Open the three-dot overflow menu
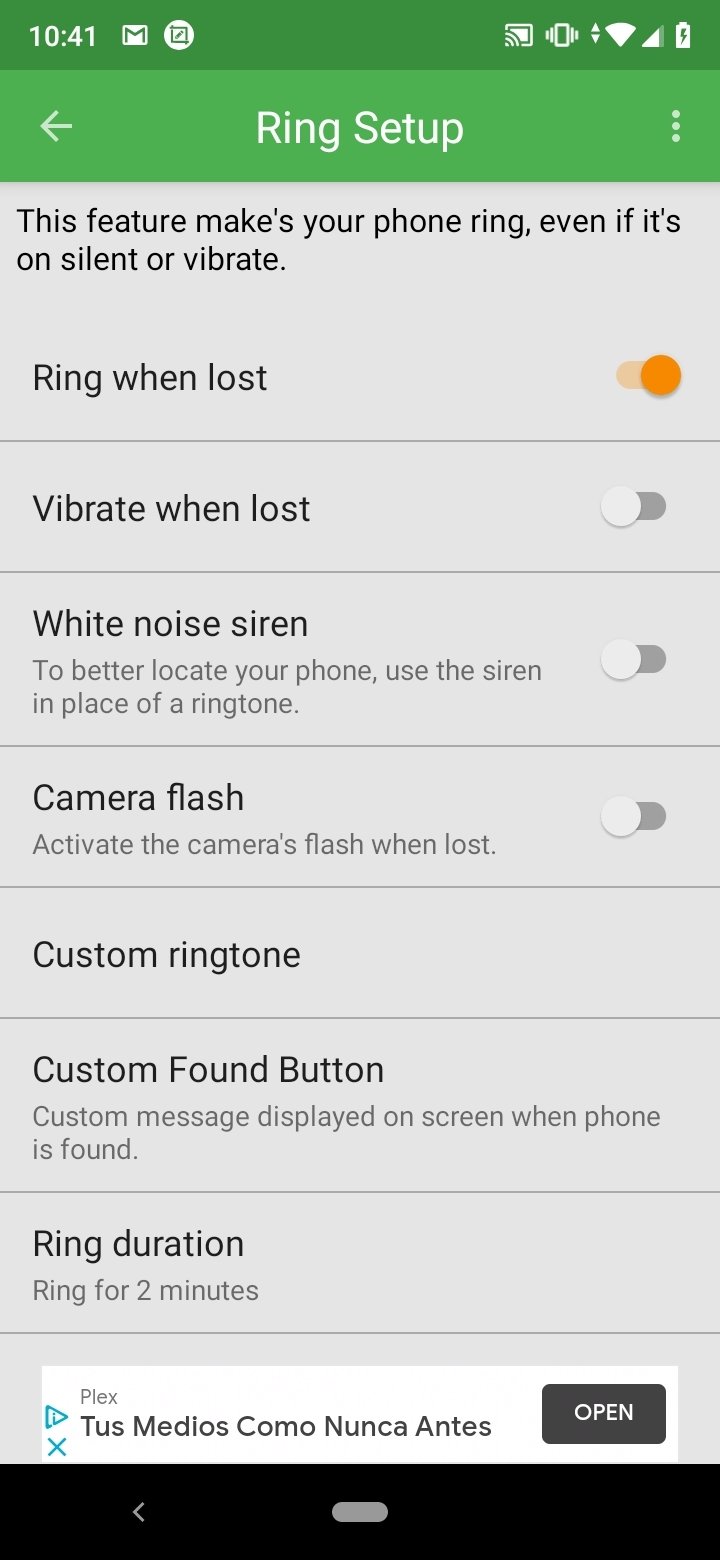 (x=676, y=127)
